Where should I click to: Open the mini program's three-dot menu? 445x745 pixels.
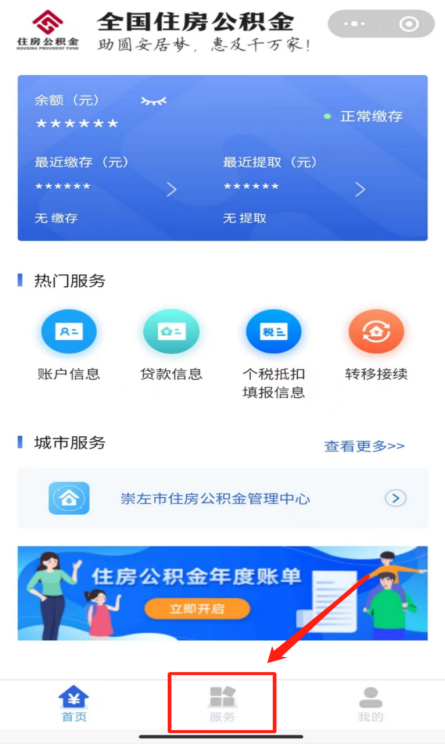click(354, 24)
